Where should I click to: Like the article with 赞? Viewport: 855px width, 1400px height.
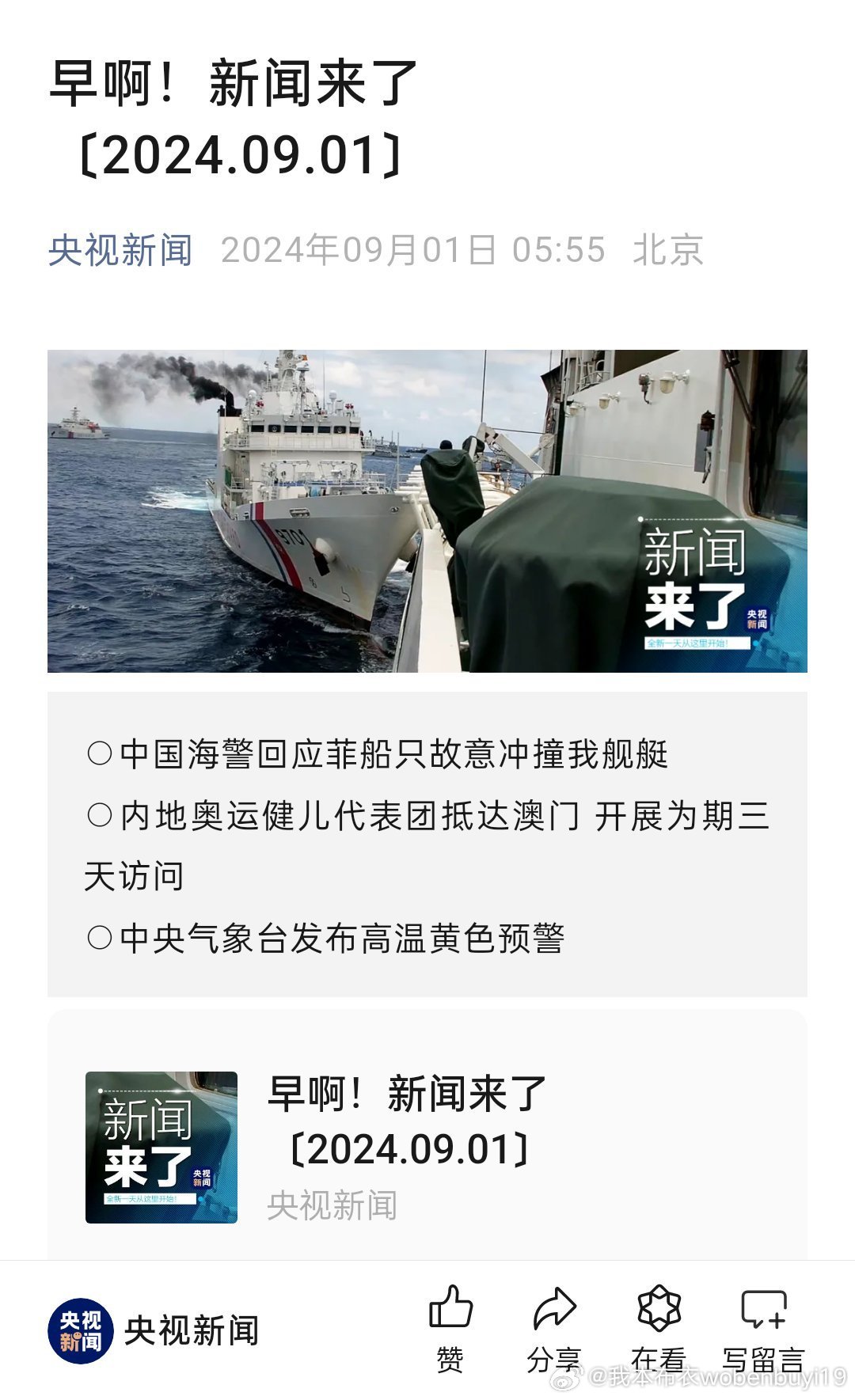coord(450,1328)
